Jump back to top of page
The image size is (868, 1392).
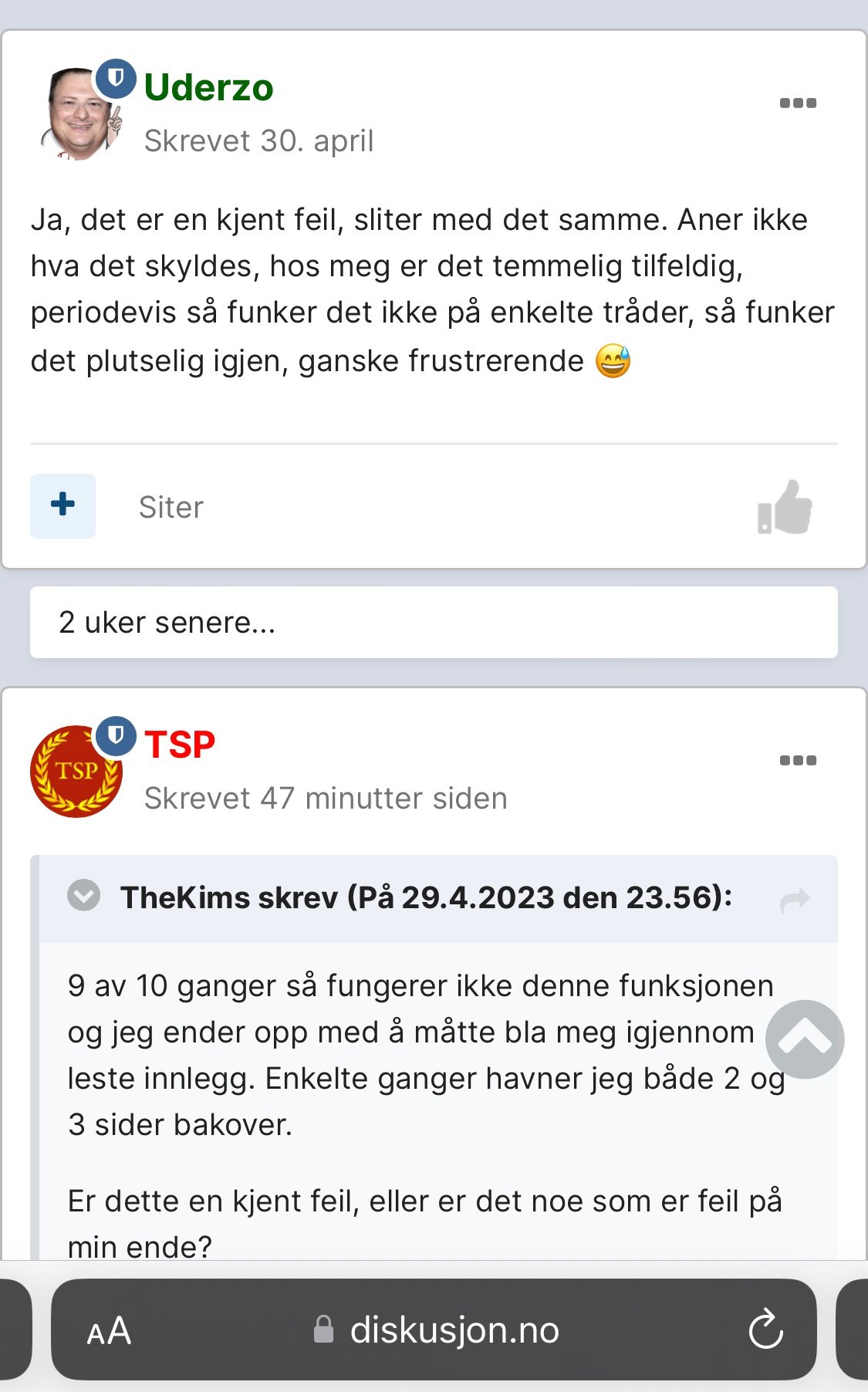804,1039
